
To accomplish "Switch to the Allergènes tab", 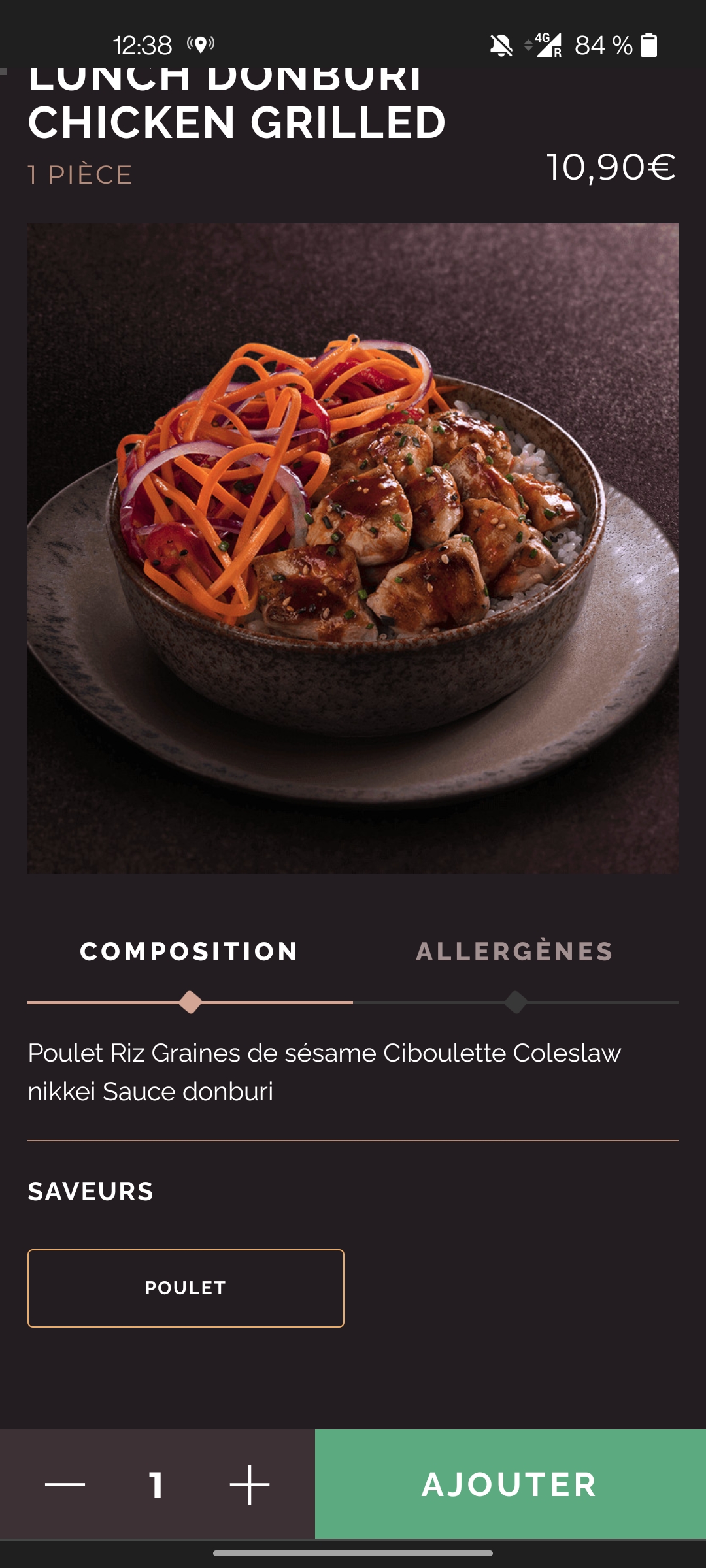I will coord(514,952).
